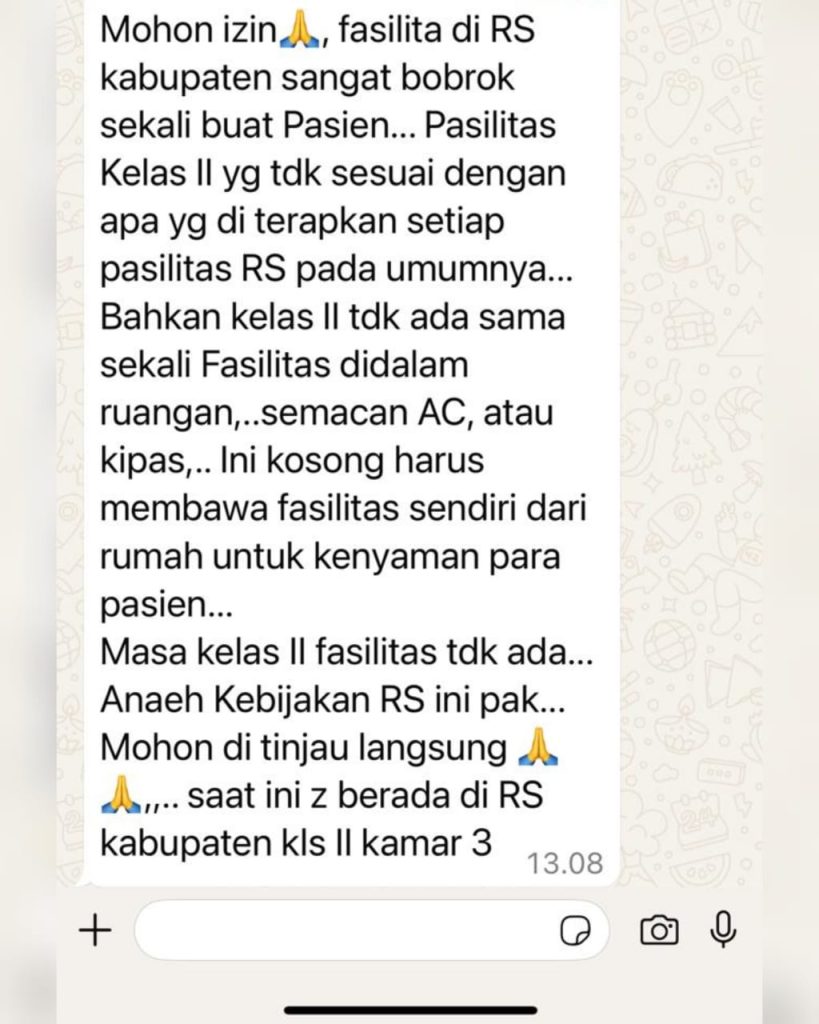Open the sticker picker
The height and width of the screenshot is (1024, 819).
tap(574, 932)
